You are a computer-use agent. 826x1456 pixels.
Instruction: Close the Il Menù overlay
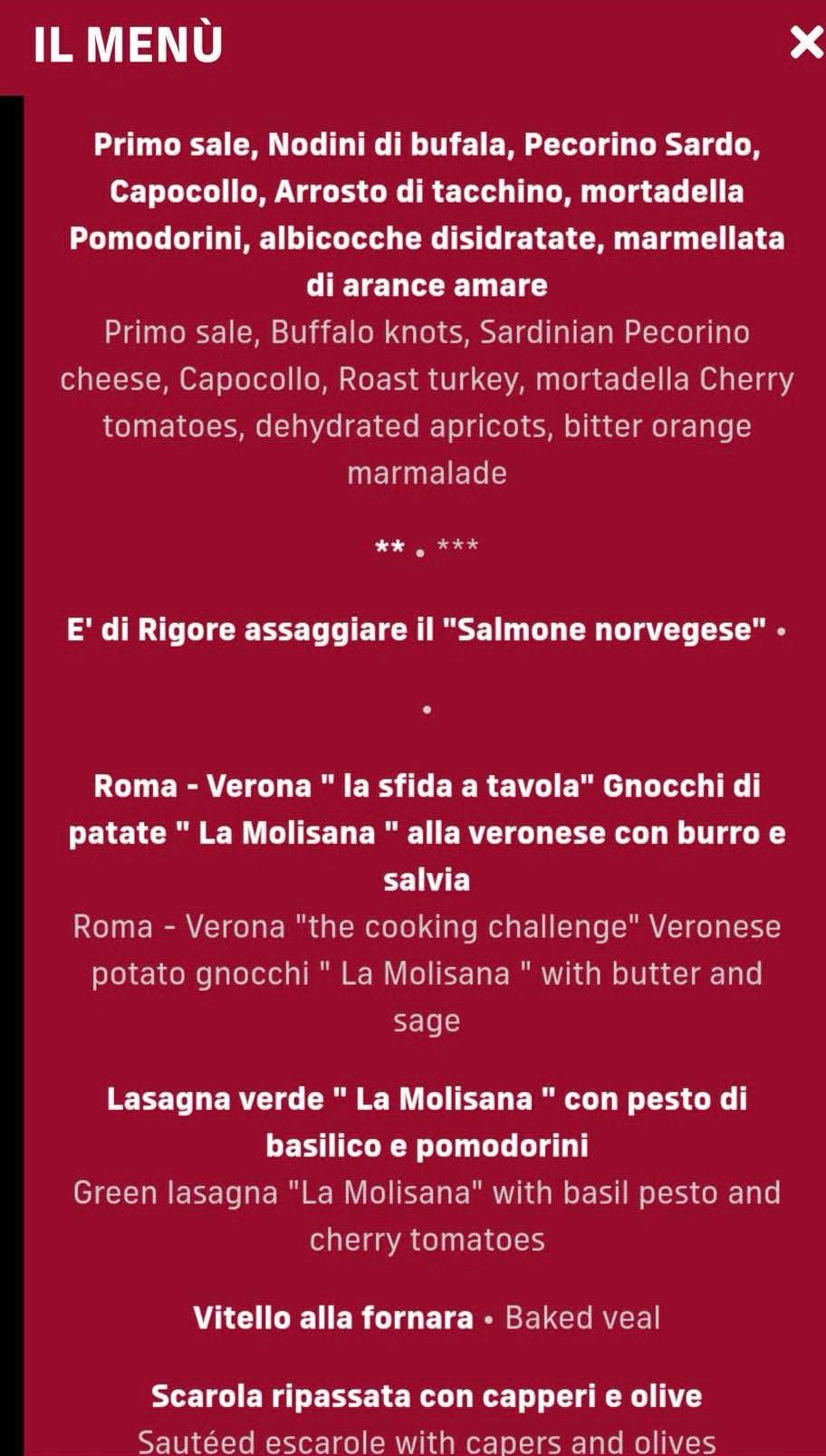(806, 42)
